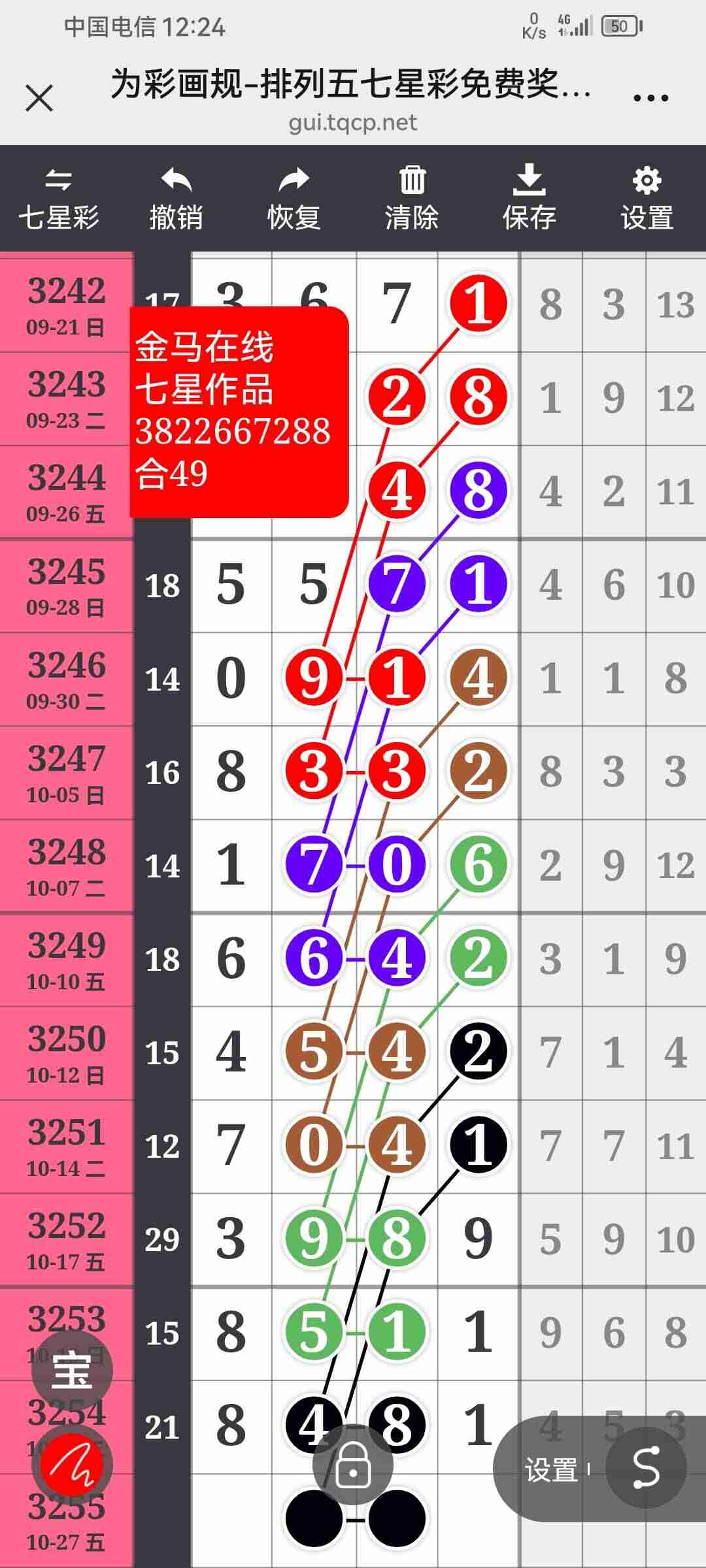Viewport: 706px width, 1568px height.
Task: Redo the drawing with 恢复
Action: pyautogui.click(x=294, y=199)
